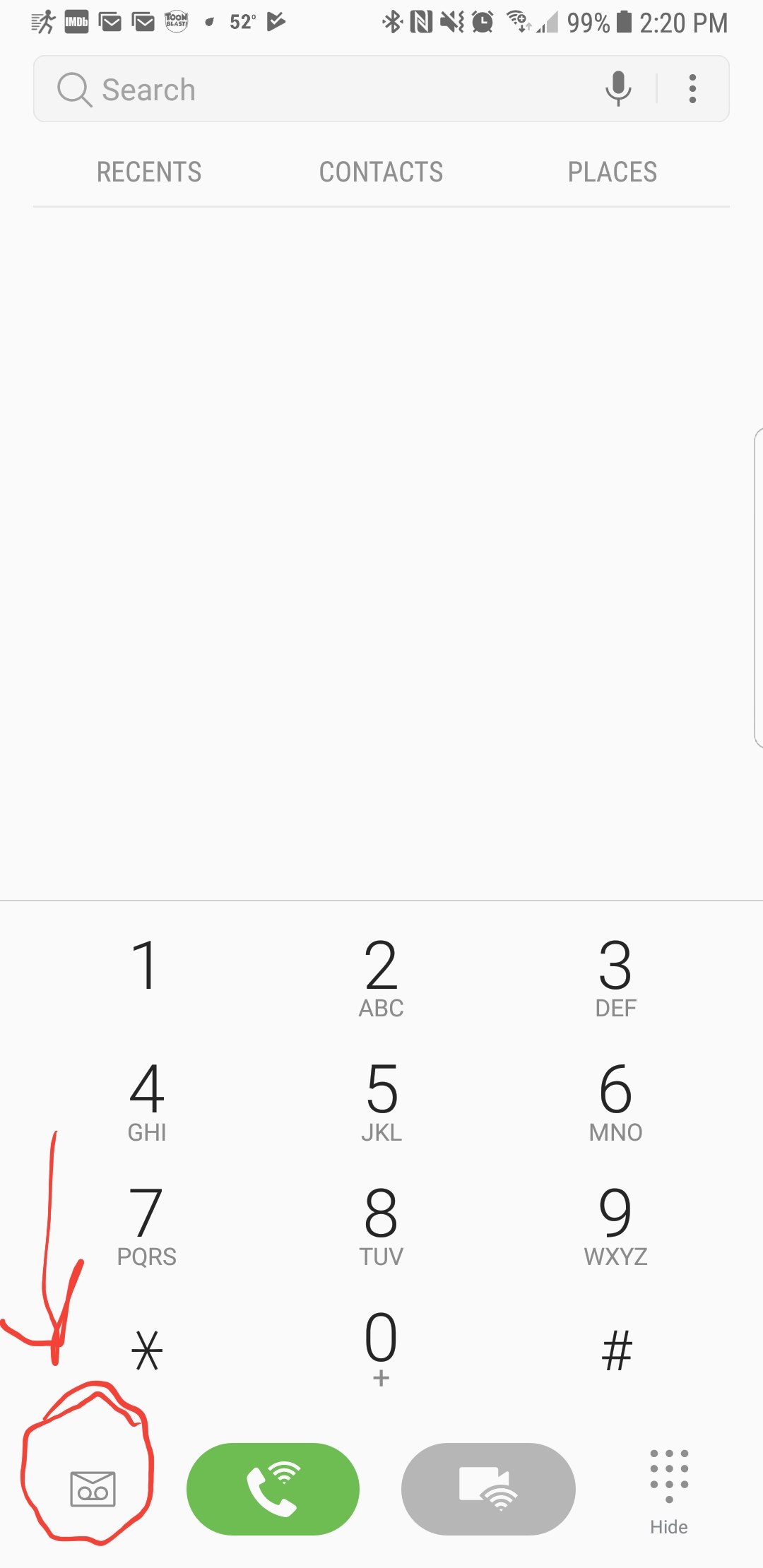Hide the dial keypad
Screen dimensions: 763x1568
(x=668, y=1490)
